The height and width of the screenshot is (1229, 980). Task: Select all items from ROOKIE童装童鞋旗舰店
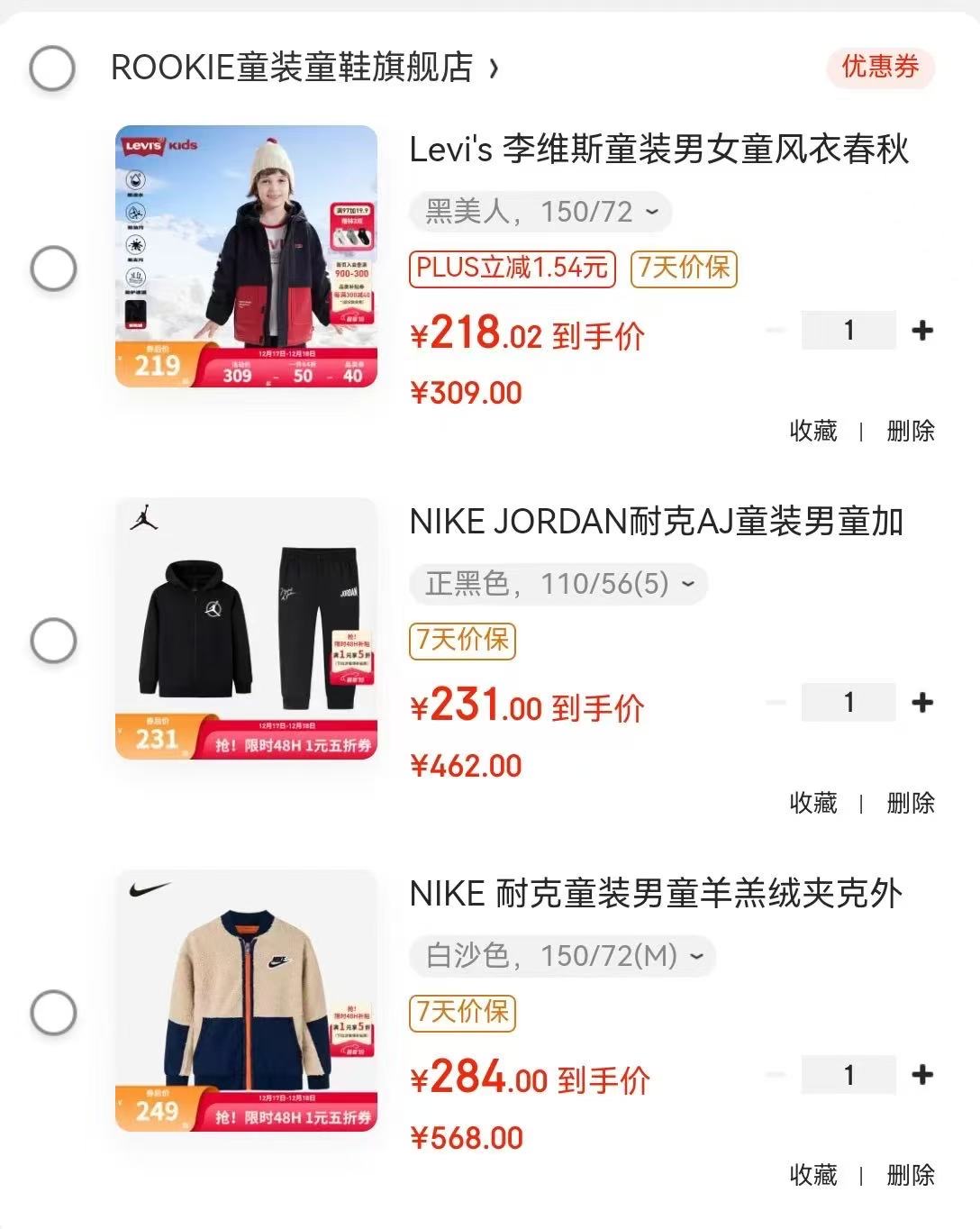[52, 68]
